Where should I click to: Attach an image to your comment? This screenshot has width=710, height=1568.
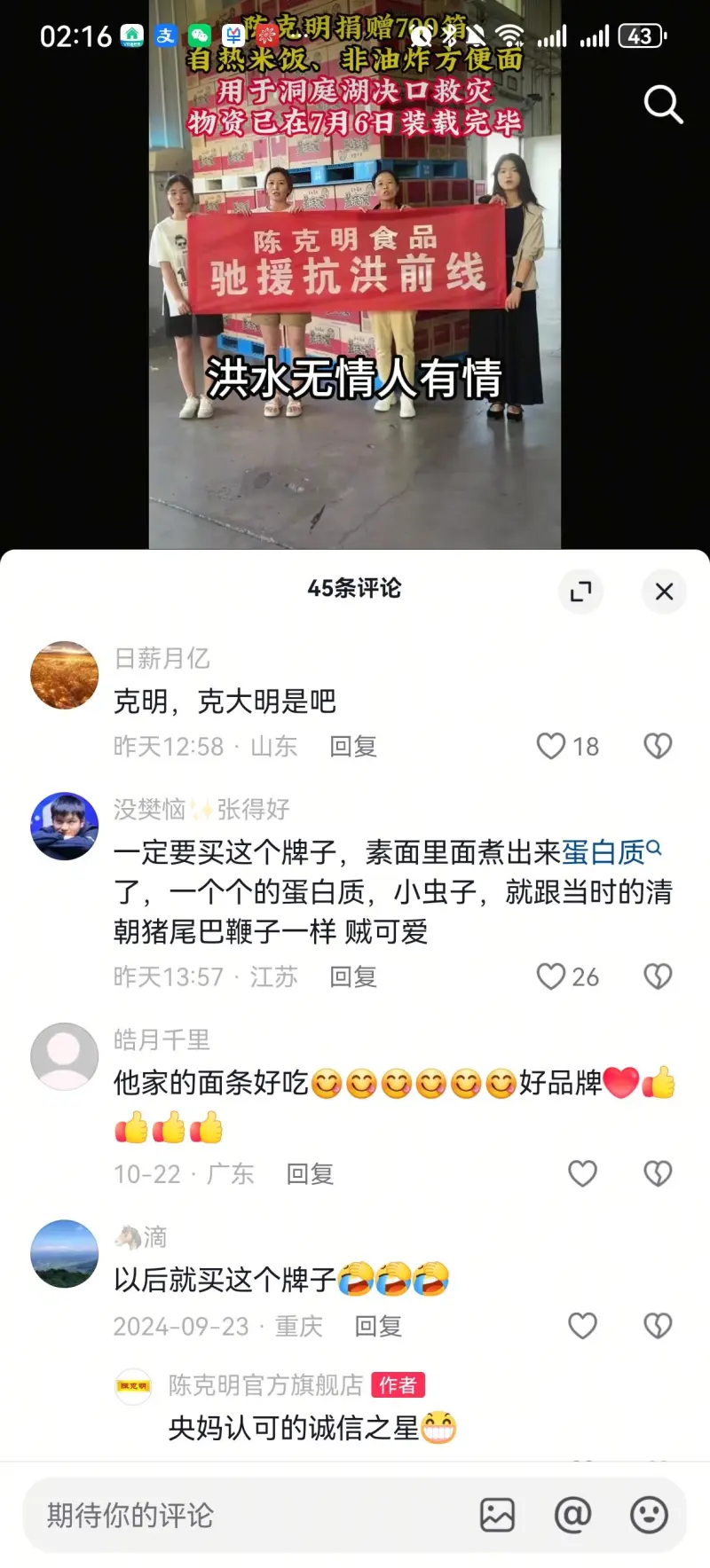tap(497, 1516)
